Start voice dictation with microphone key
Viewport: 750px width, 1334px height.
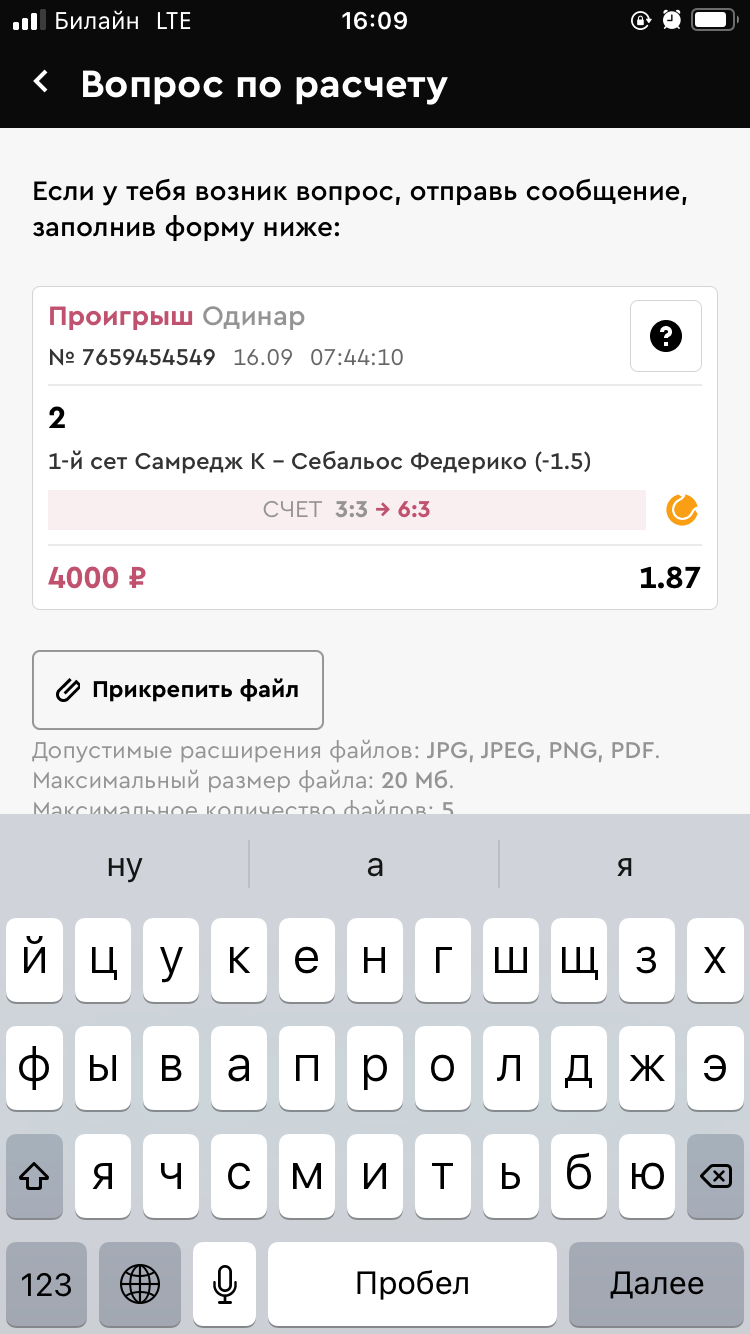(225, 1283)
